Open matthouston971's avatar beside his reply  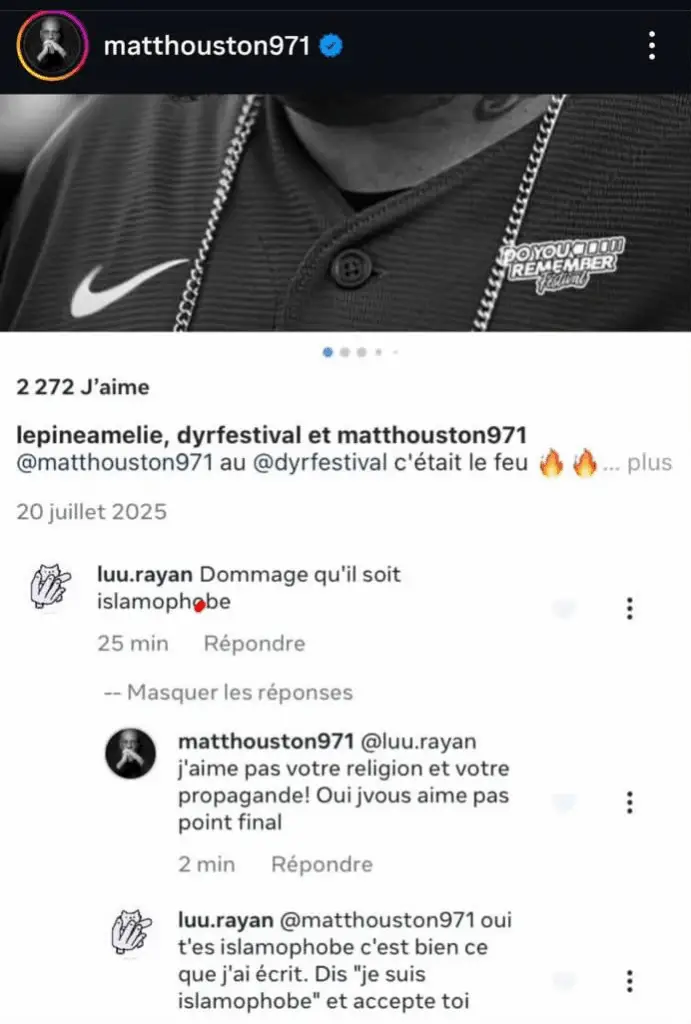[x=130, y=754]
